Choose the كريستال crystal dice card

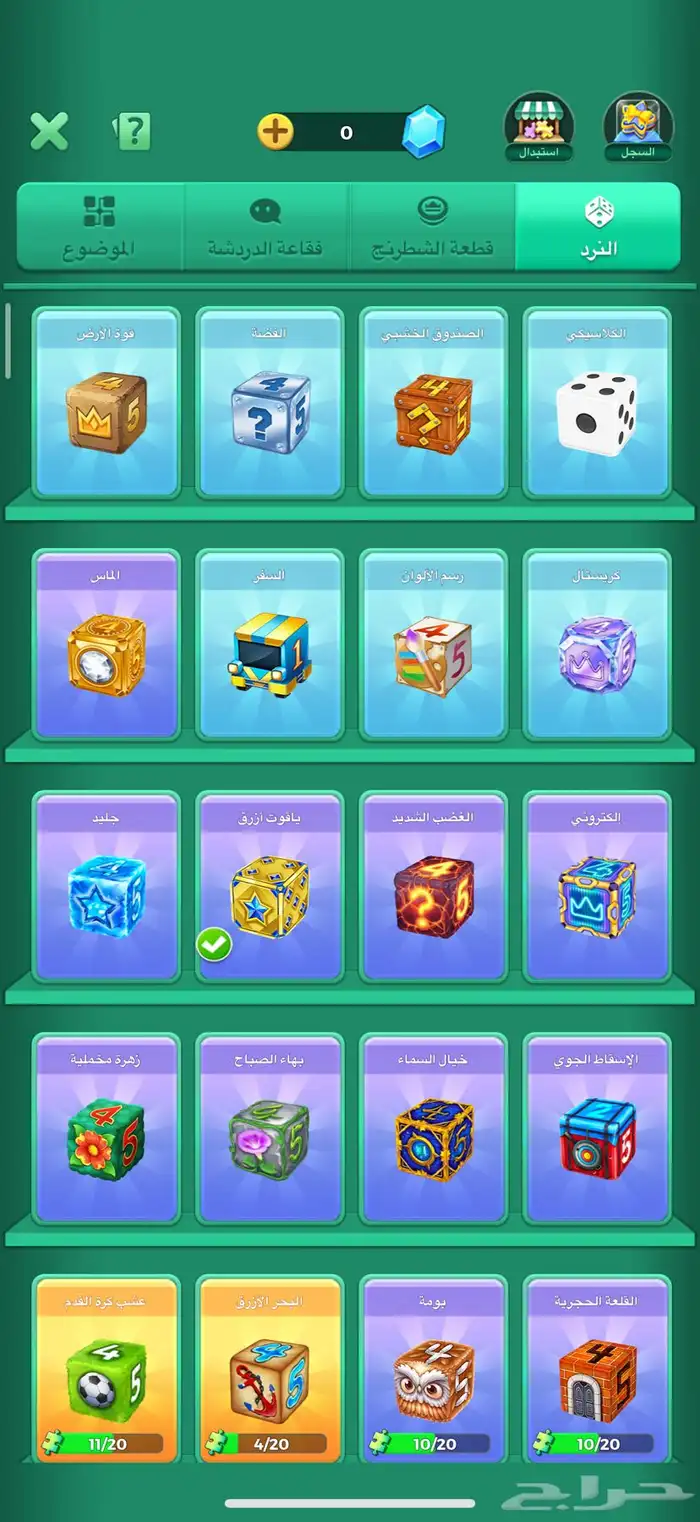point(597,645)
